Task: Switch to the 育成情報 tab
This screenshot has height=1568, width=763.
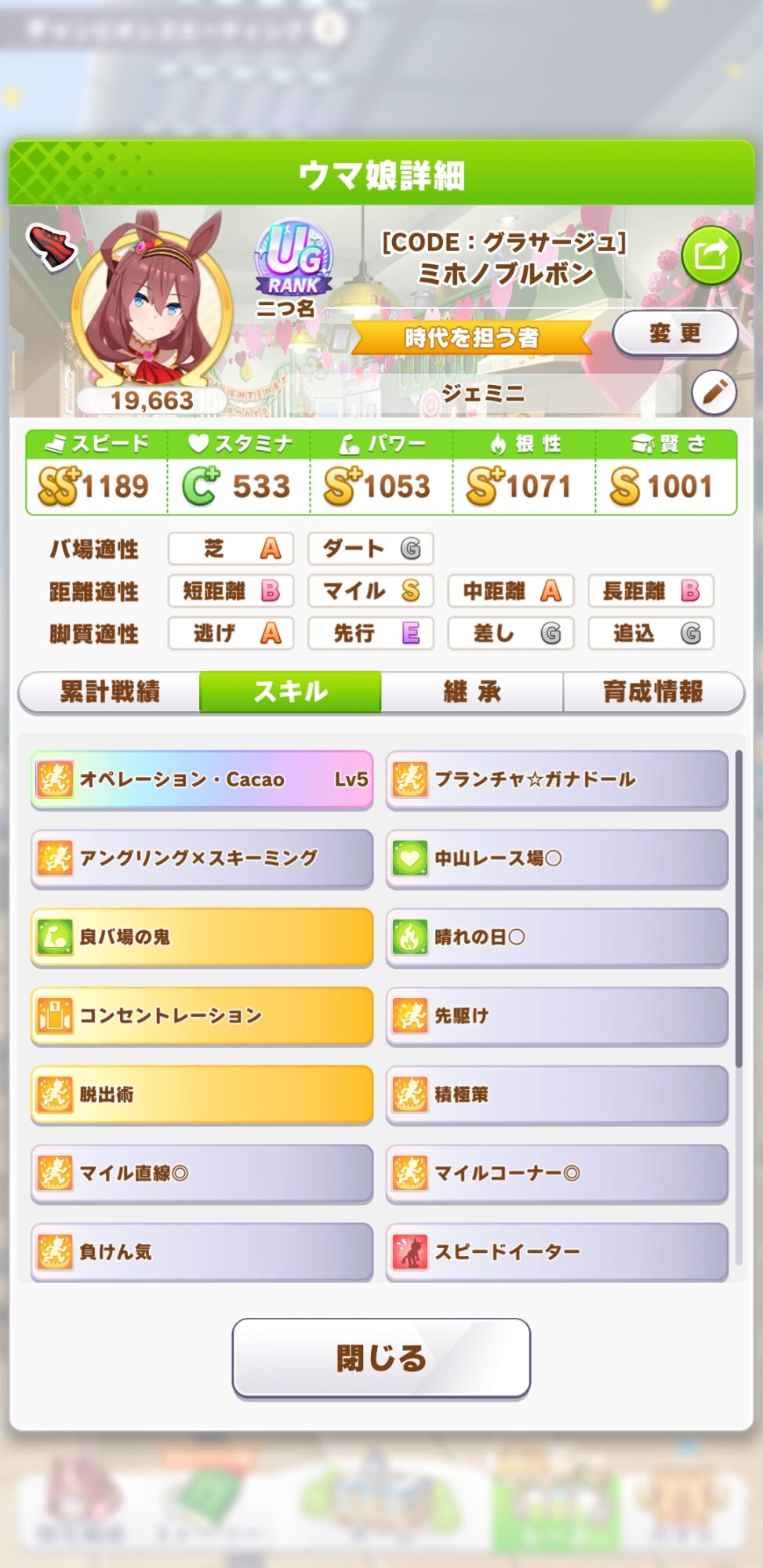Action: pyautogui.click(x=653, y=691)
